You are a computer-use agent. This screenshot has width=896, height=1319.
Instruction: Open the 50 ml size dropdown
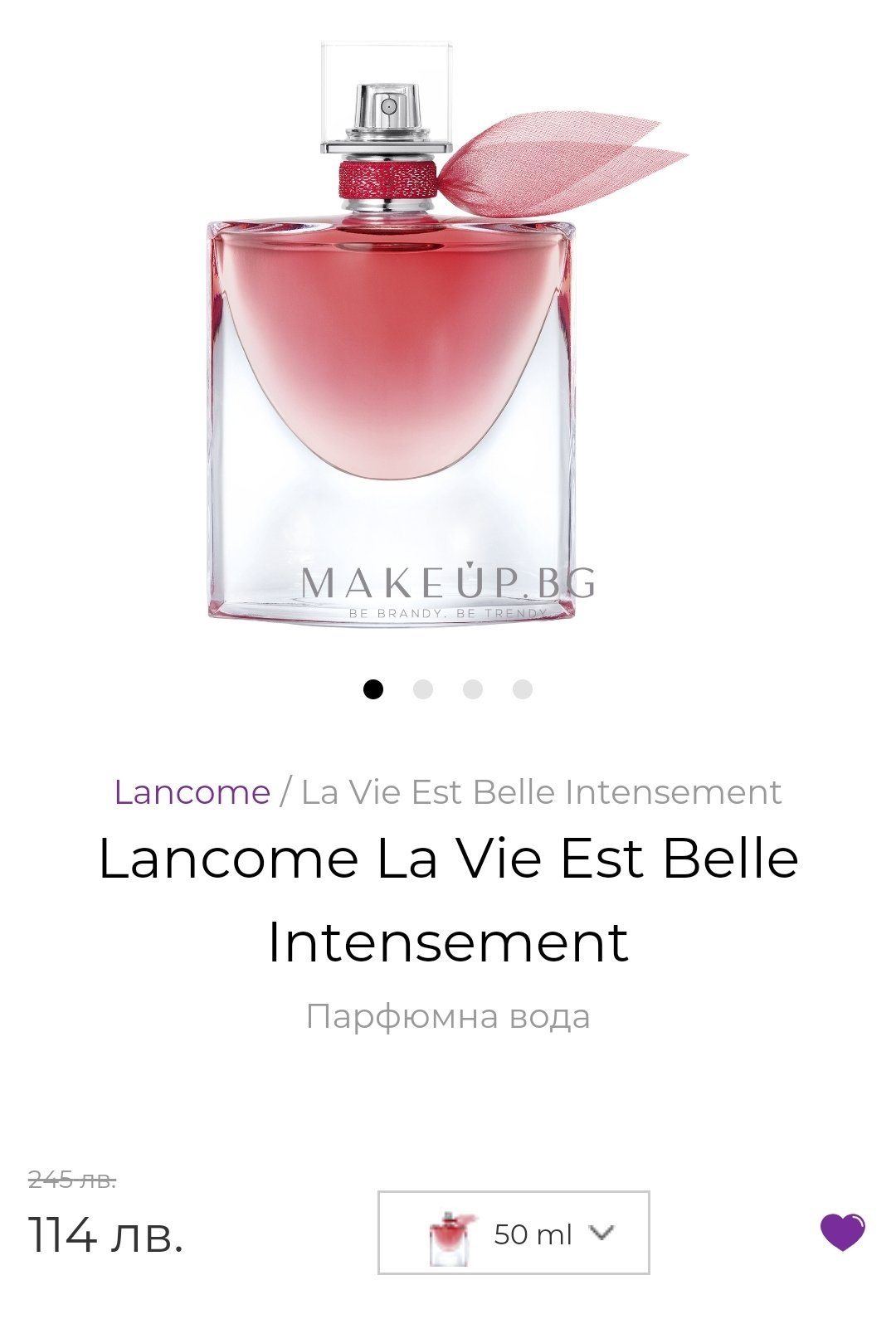(x=514, y=1233)
